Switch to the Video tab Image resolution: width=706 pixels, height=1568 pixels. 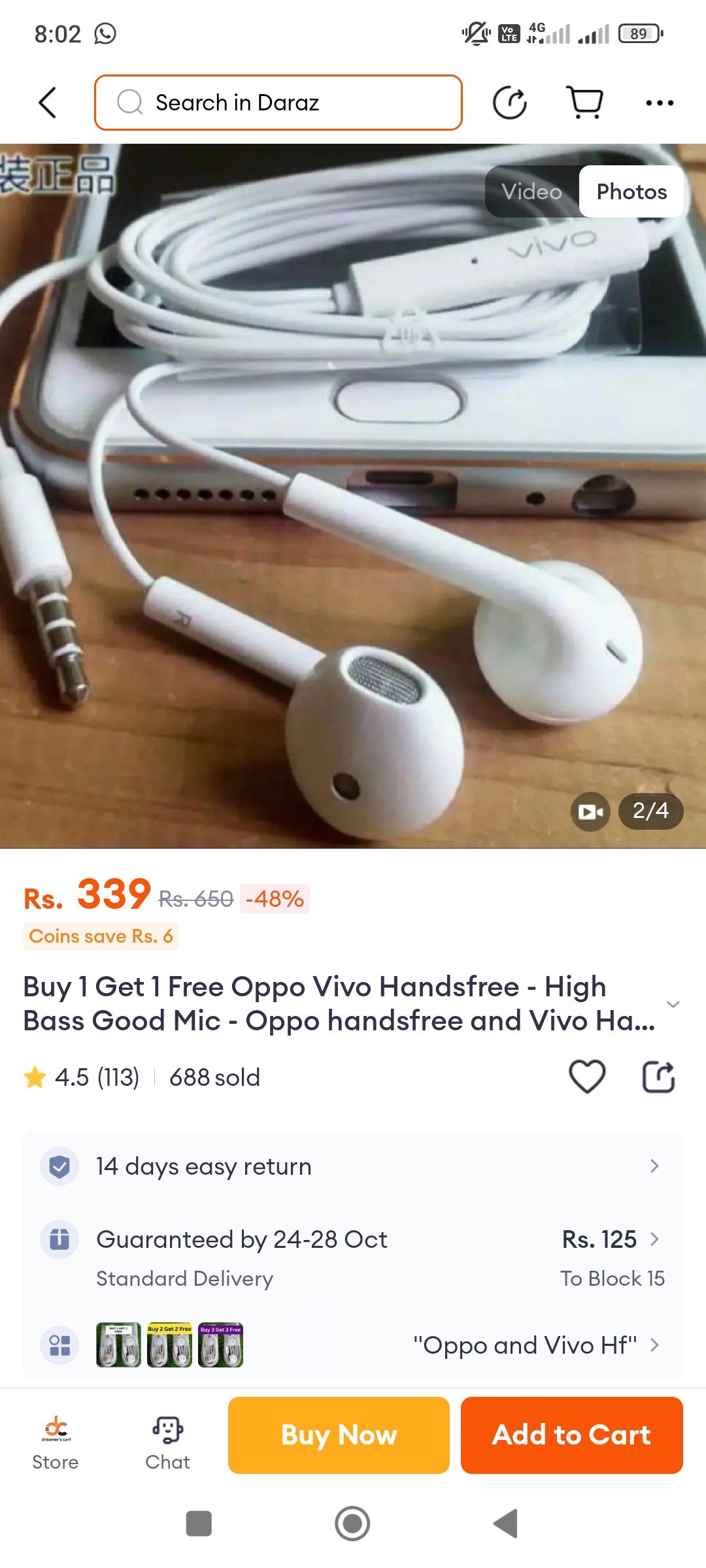[531, 191]
